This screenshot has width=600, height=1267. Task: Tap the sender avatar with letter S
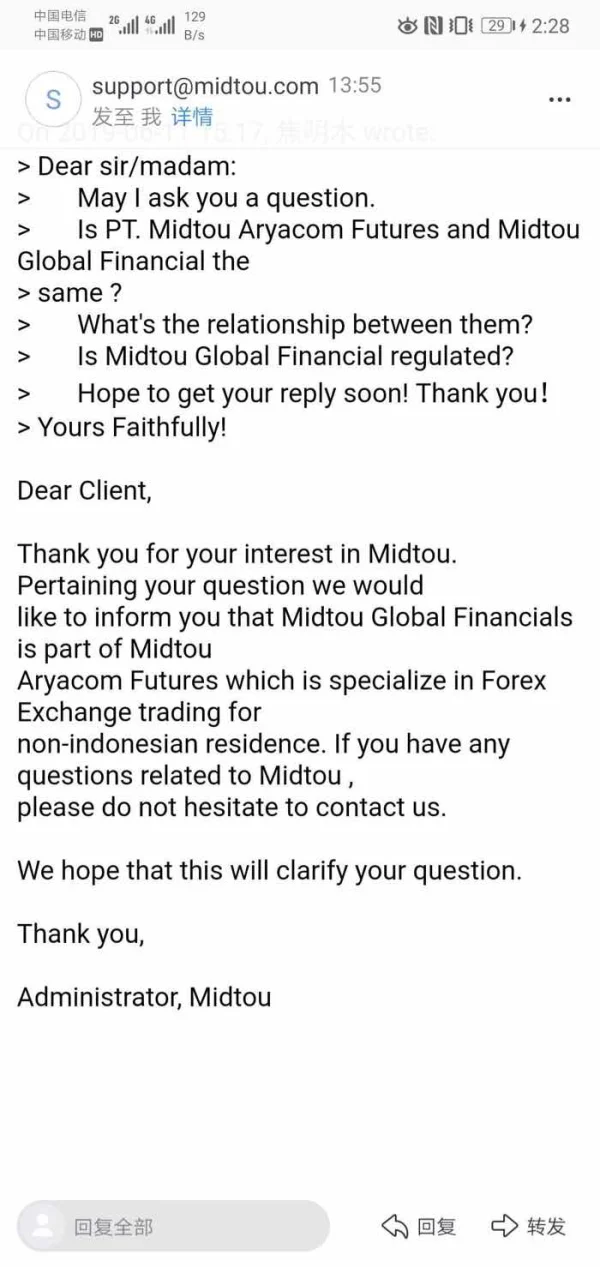pyautogui.click(x=53, y=99)
